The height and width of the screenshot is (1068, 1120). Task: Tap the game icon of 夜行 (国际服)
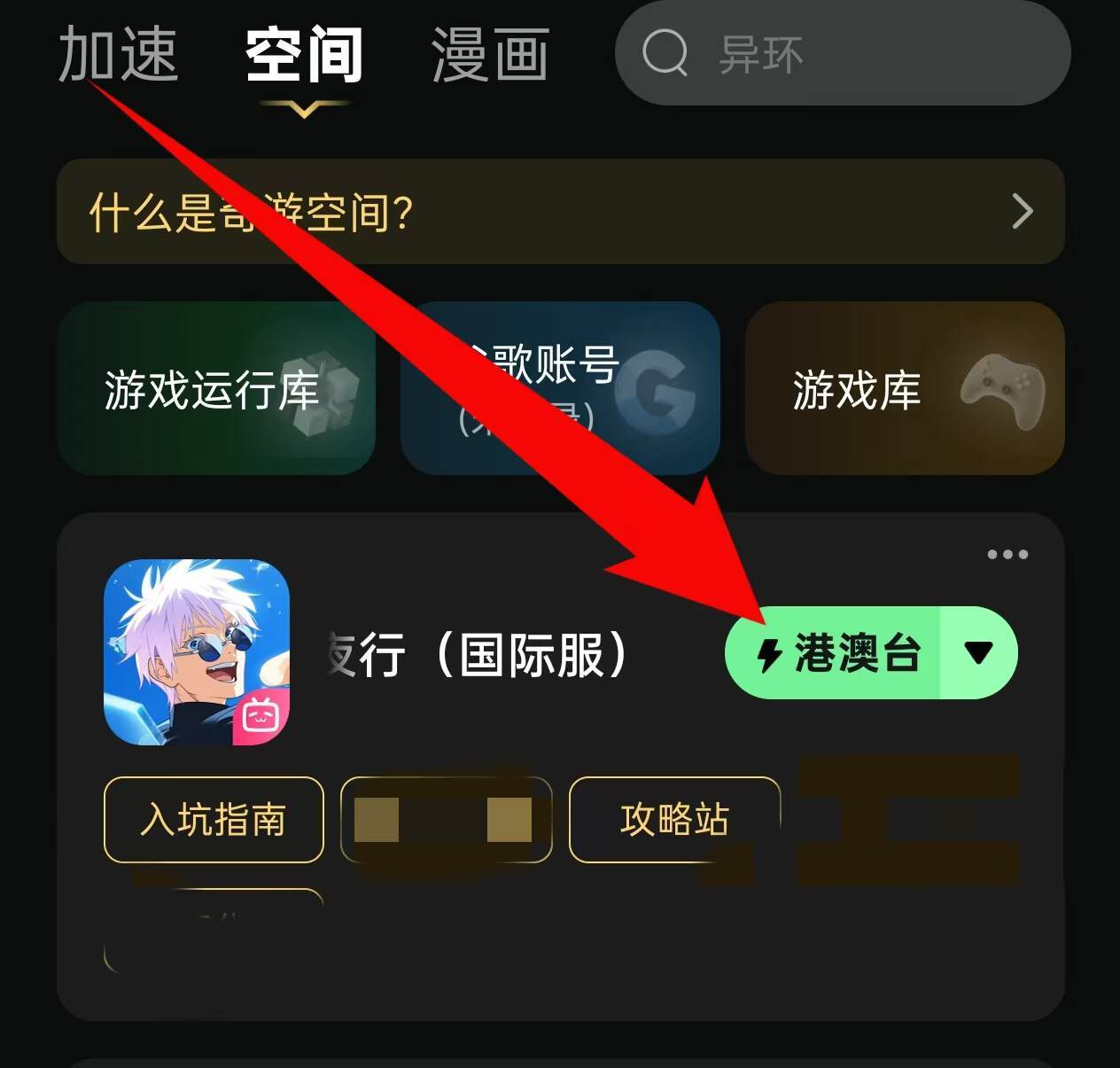click(x=197, y=651)
